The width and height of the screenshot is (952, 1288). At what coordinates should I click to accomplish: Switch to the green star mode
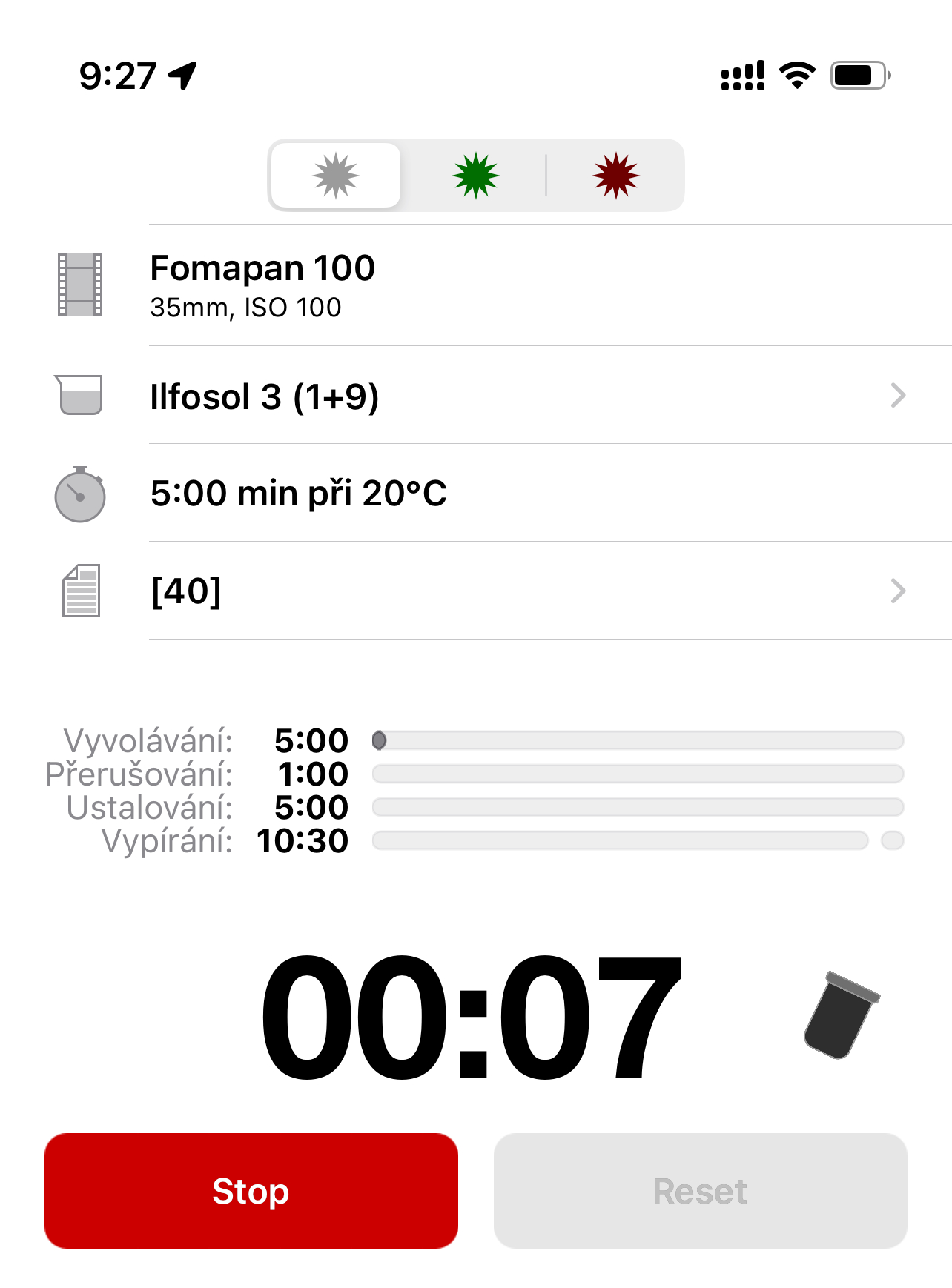[x=475, y=176]
